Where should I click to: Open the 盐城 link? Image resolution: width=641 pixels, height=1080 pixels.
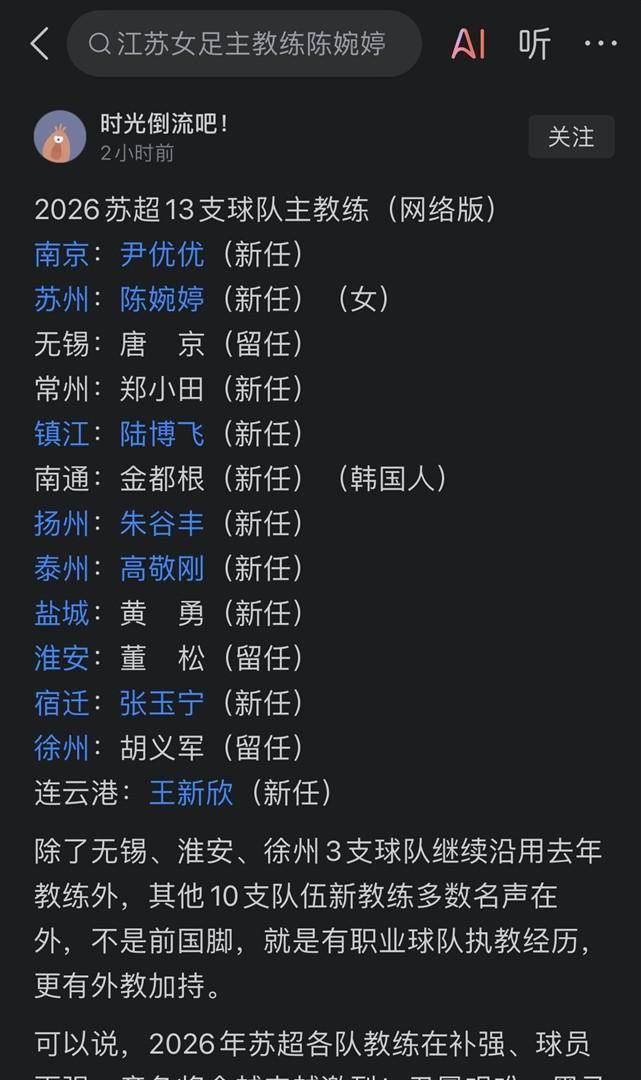pyautogui.click(x=62, y=613)
